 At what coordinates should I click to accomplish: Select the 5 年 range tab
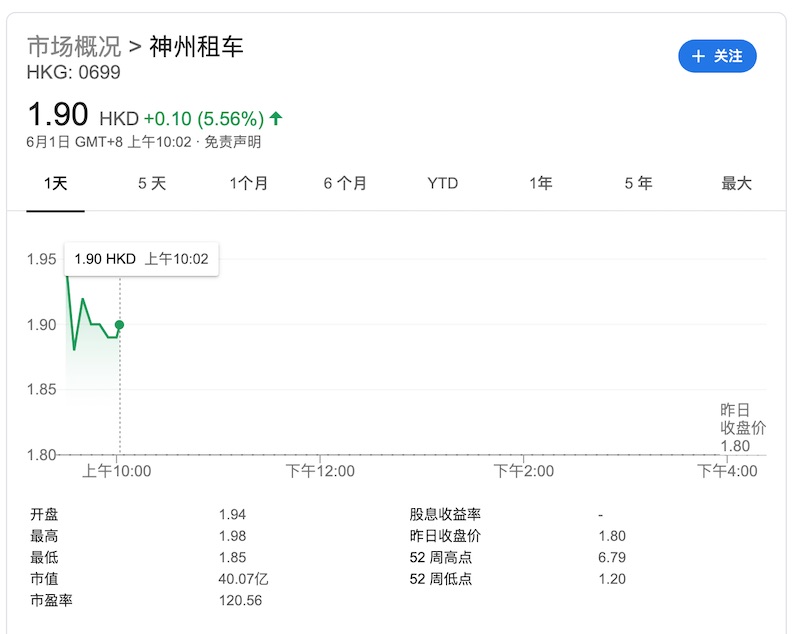click(638, 184)
